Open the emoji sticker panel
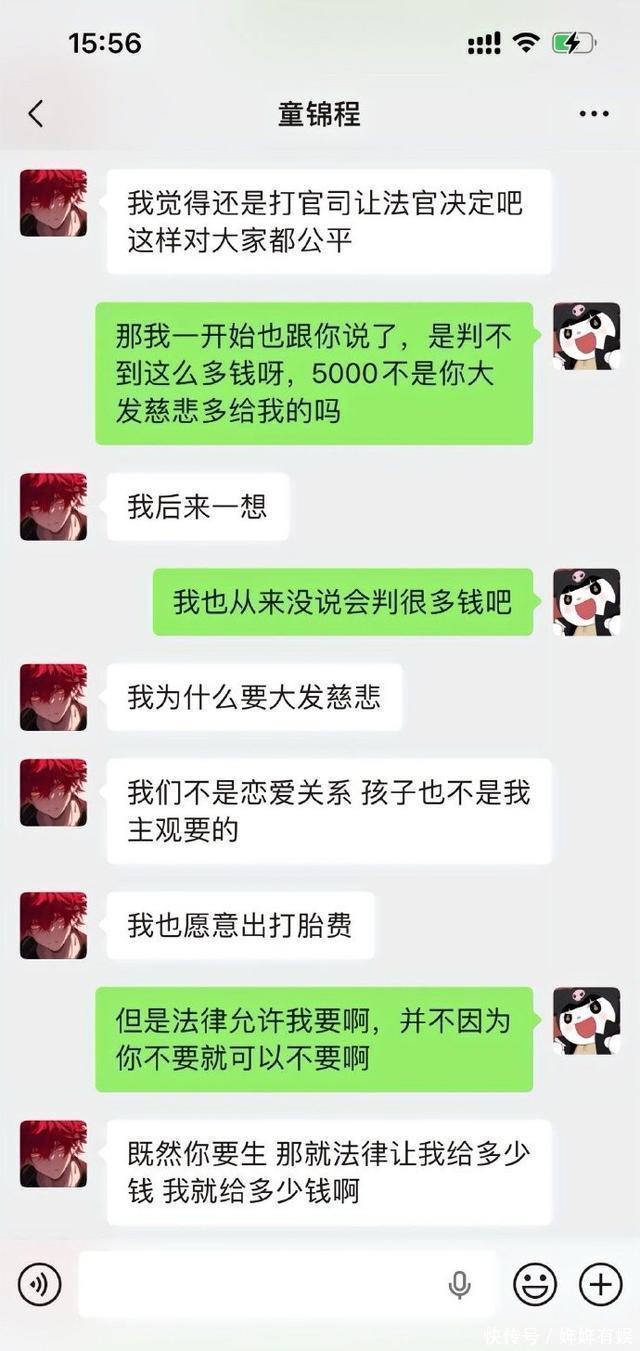The height and width of the screenshot is (1351, 640). tap(535, 1284)
